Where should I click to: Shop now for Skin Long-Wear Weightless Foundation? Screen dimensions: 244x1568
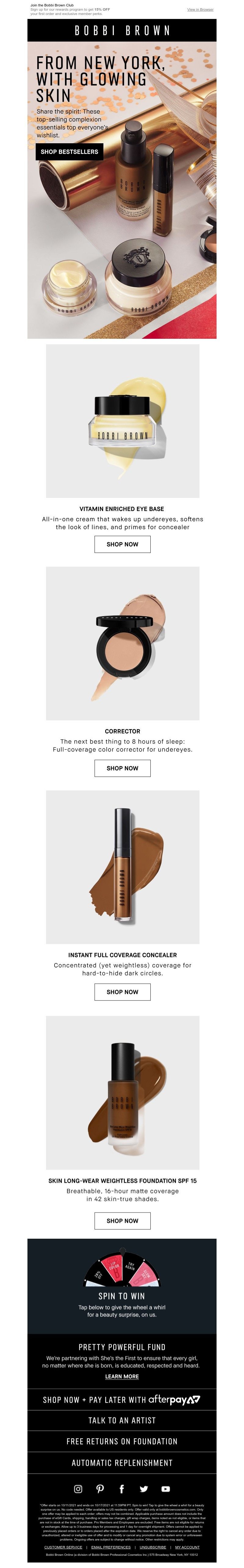(122, 1220)
